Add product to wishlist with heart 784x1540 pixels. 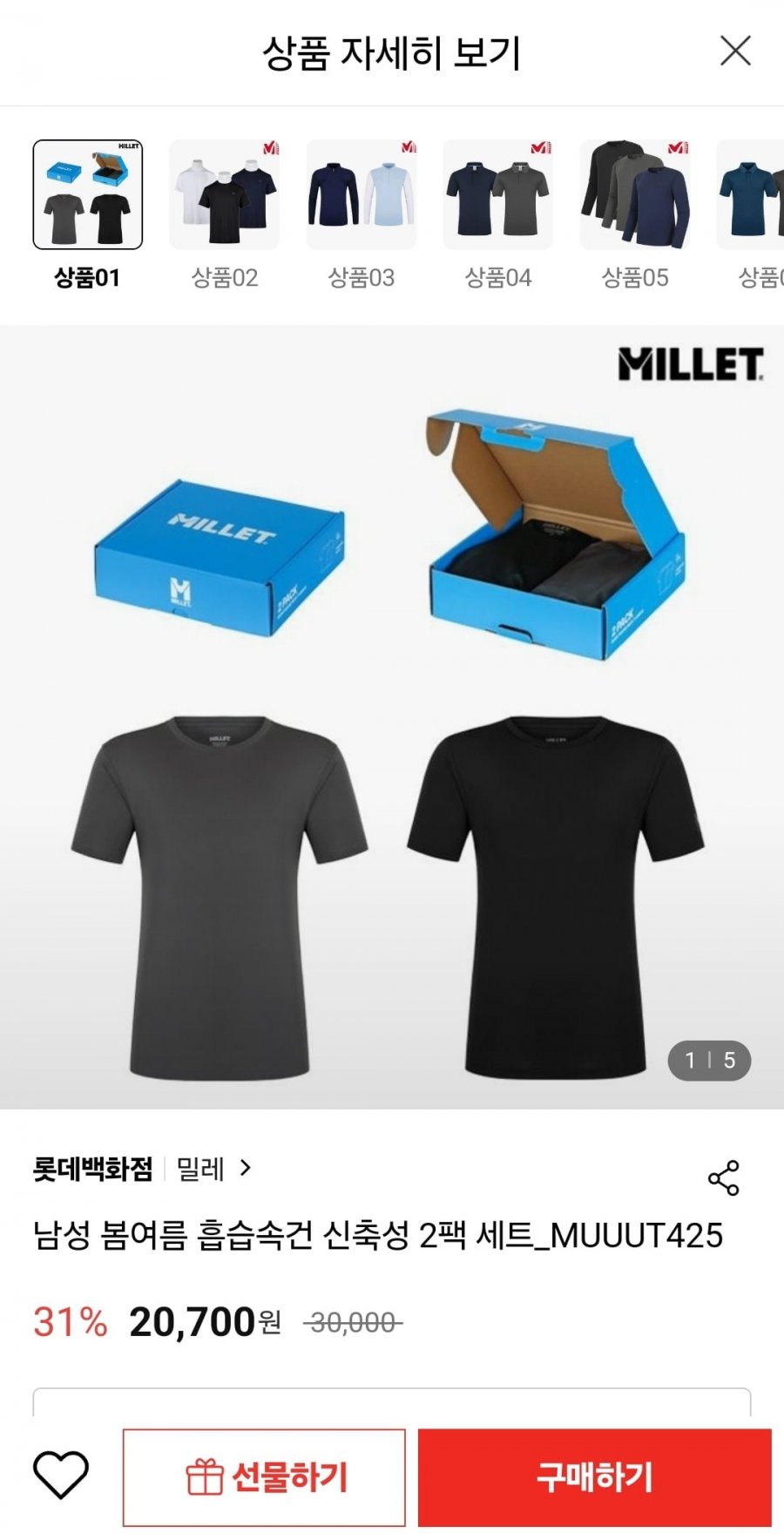61,1476
